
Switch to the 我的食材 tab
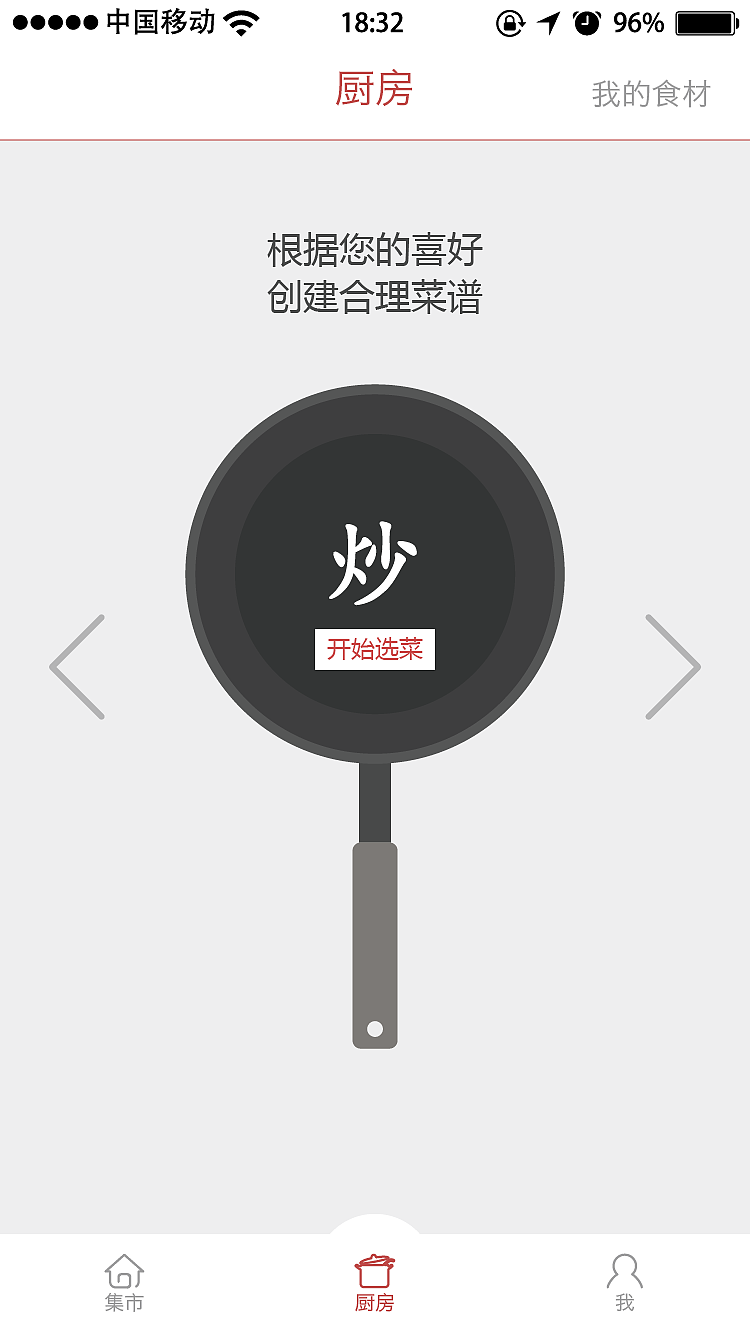click(x=650, y=94)
